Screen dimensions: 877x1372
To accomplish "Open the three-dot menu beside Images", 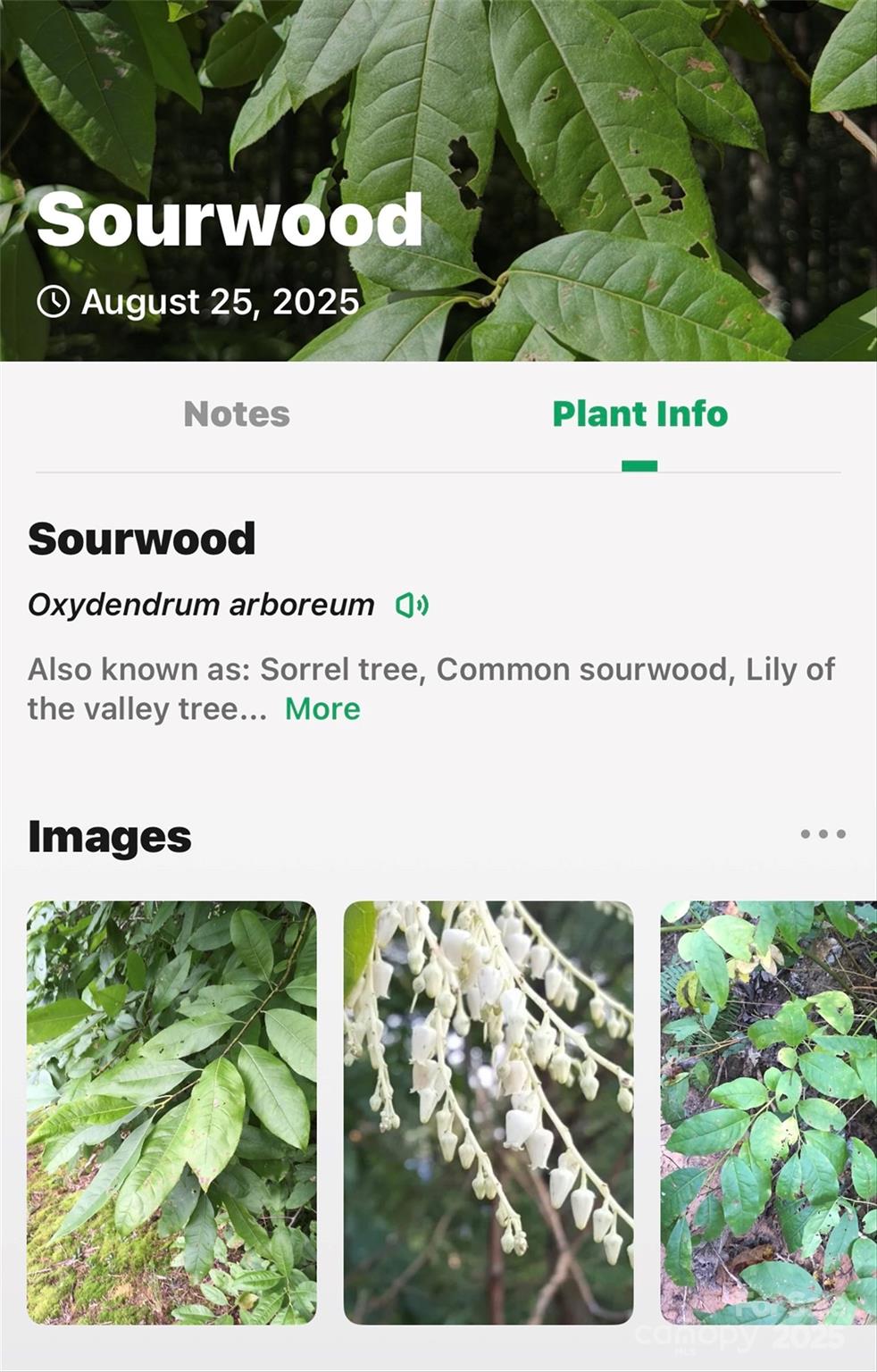I will [823, 834].
